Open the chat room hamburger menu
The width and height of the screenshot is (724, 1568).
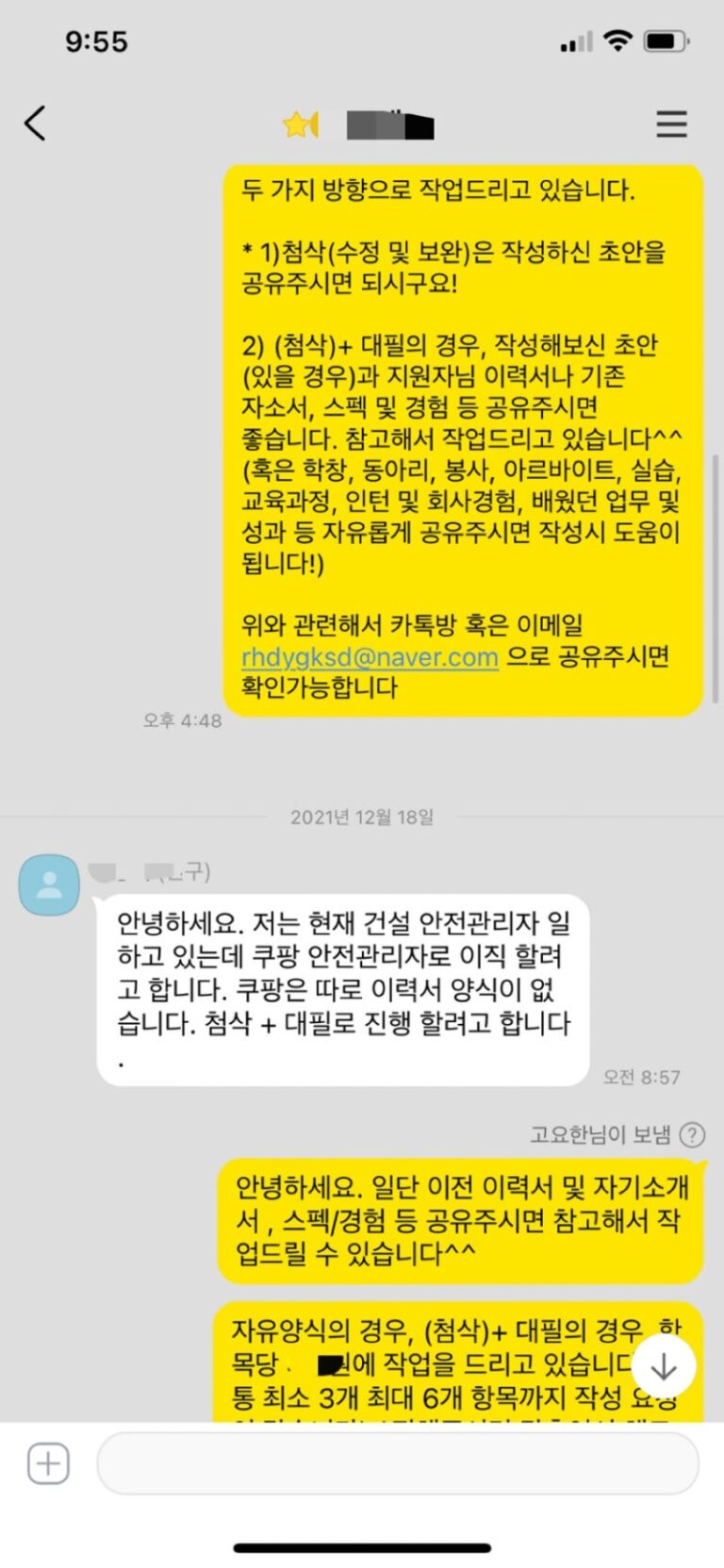[x=671, y=124]
